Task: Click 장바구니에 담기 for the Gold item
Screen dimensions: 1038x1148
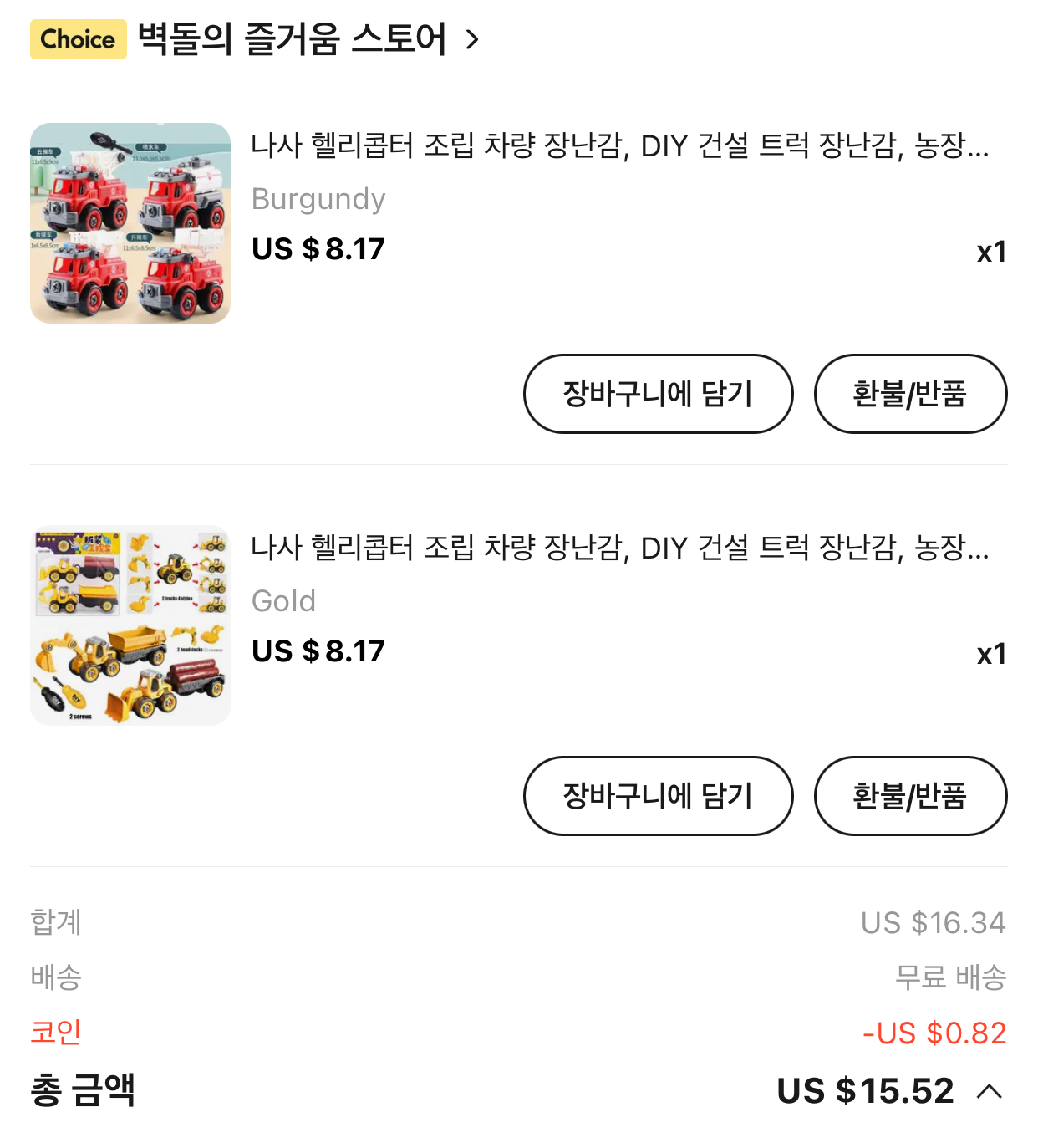Action: (658, 796)
